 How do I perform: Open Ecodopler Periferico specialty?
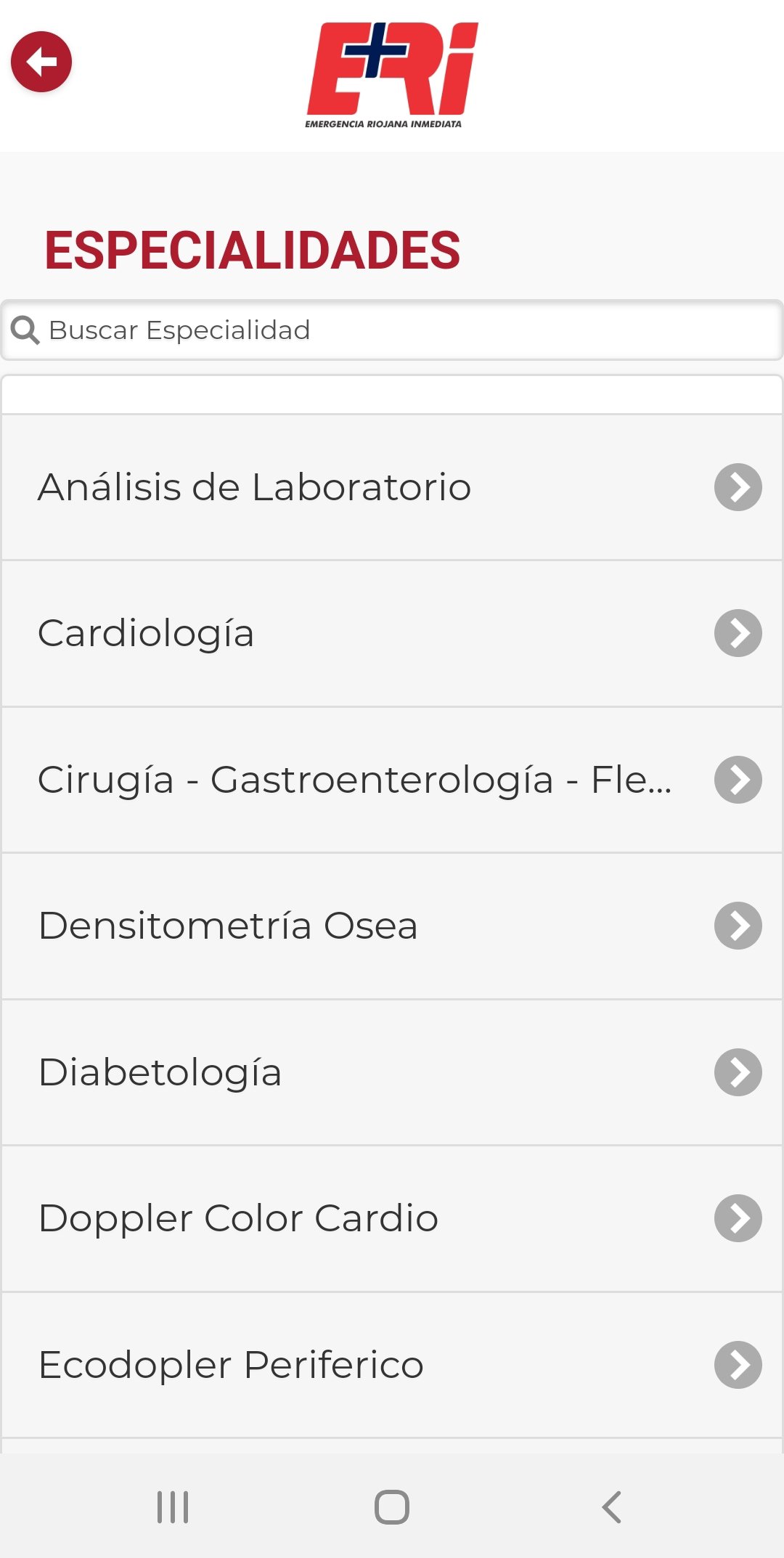[x=392, y=1365]
